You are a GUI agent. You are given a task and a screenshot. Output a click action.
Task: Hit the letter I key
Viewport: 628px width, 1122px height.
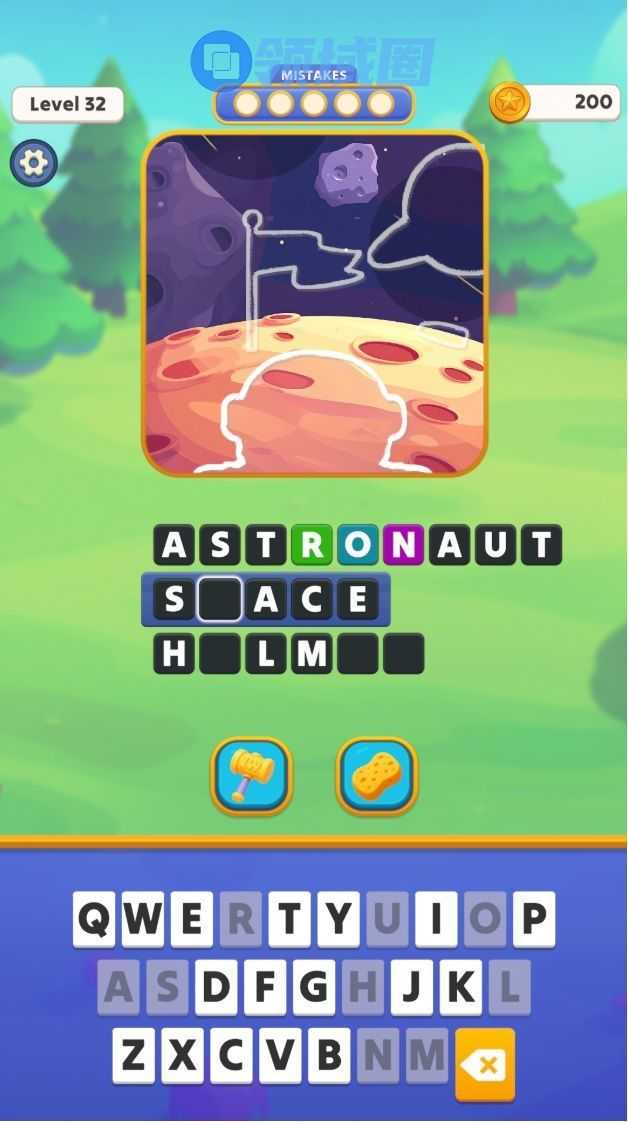(x=436, y=919)
